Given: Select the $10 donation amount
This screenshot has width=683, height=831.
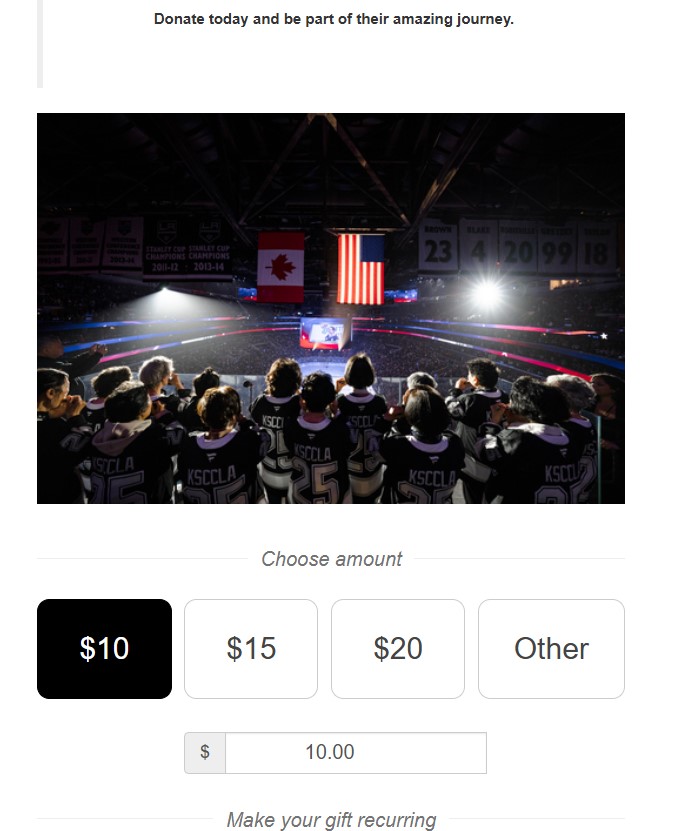Looking at the screenshot, I should 104,648.
